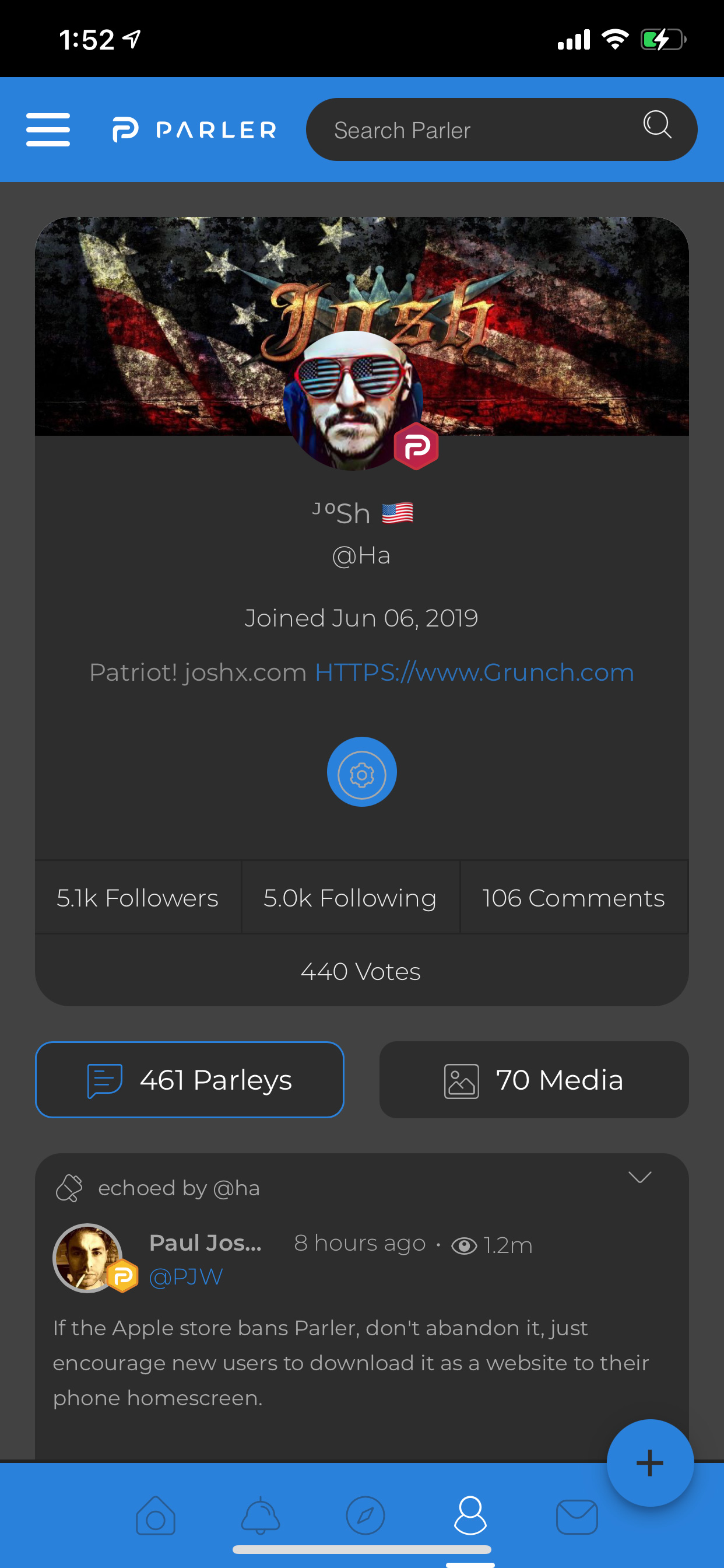Viewport: 724px width, 1568px height.
Task: View the 5.1k Followers list
Action: point(138,898)
